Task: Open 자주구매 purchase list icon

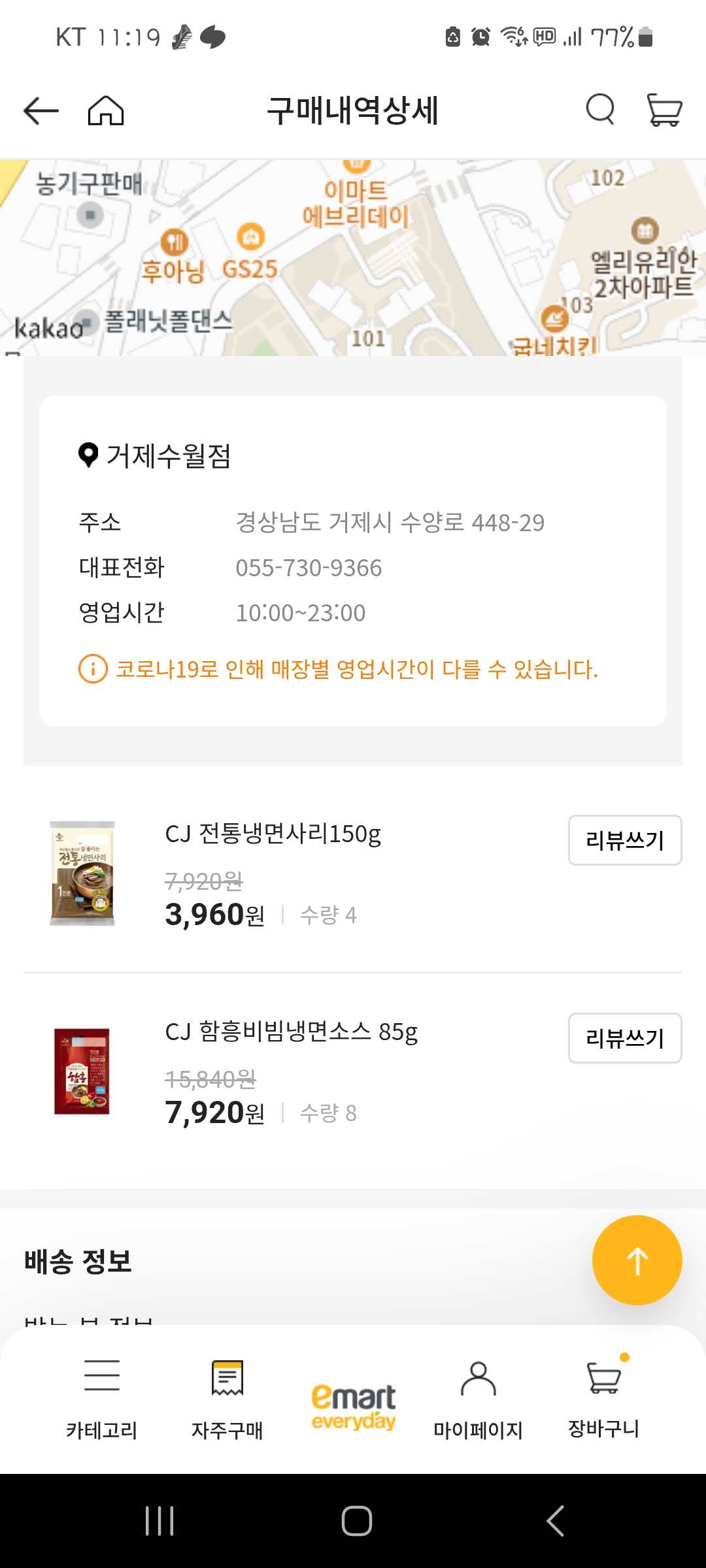Action: [x=227, y=1375]
